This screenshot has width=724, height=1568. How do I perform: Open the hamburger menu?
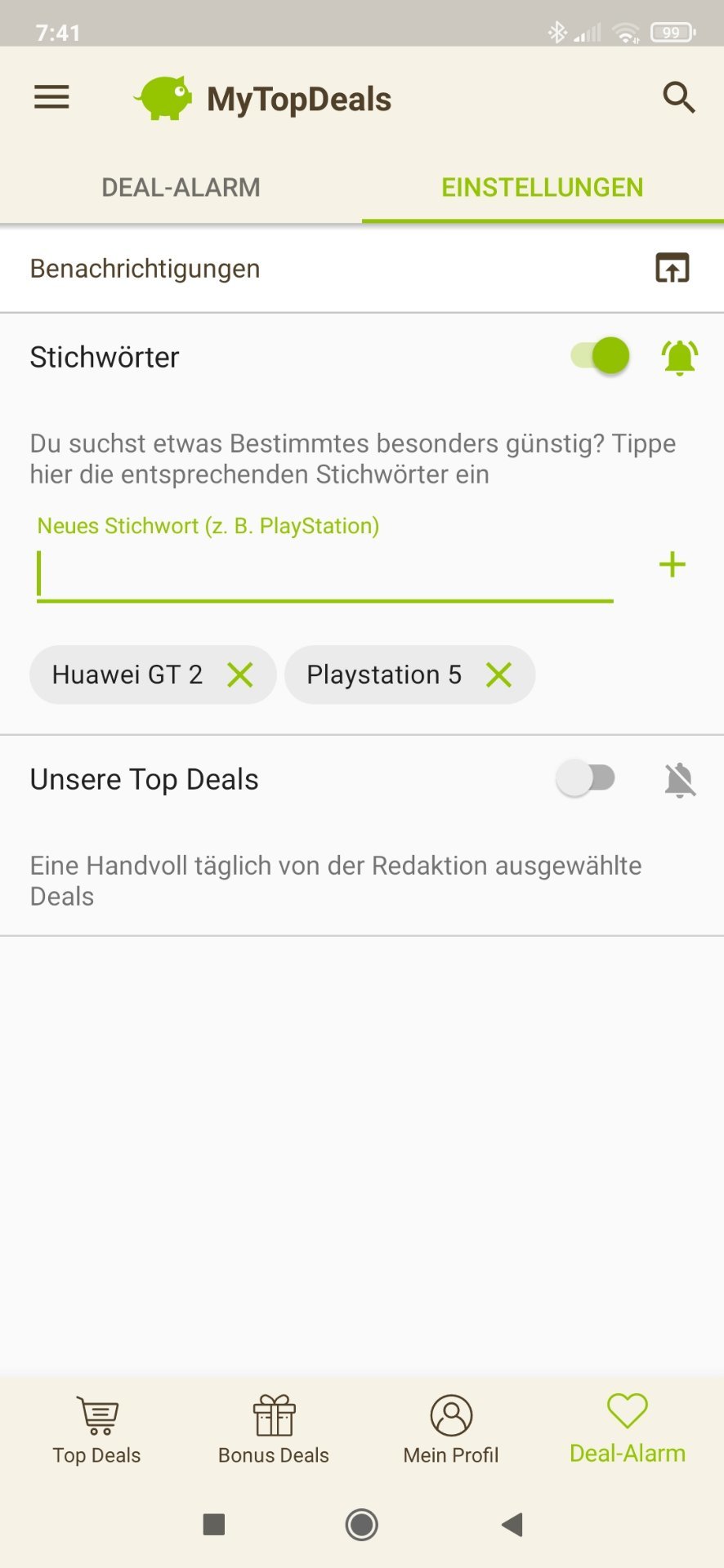click(x=51, y=98)
